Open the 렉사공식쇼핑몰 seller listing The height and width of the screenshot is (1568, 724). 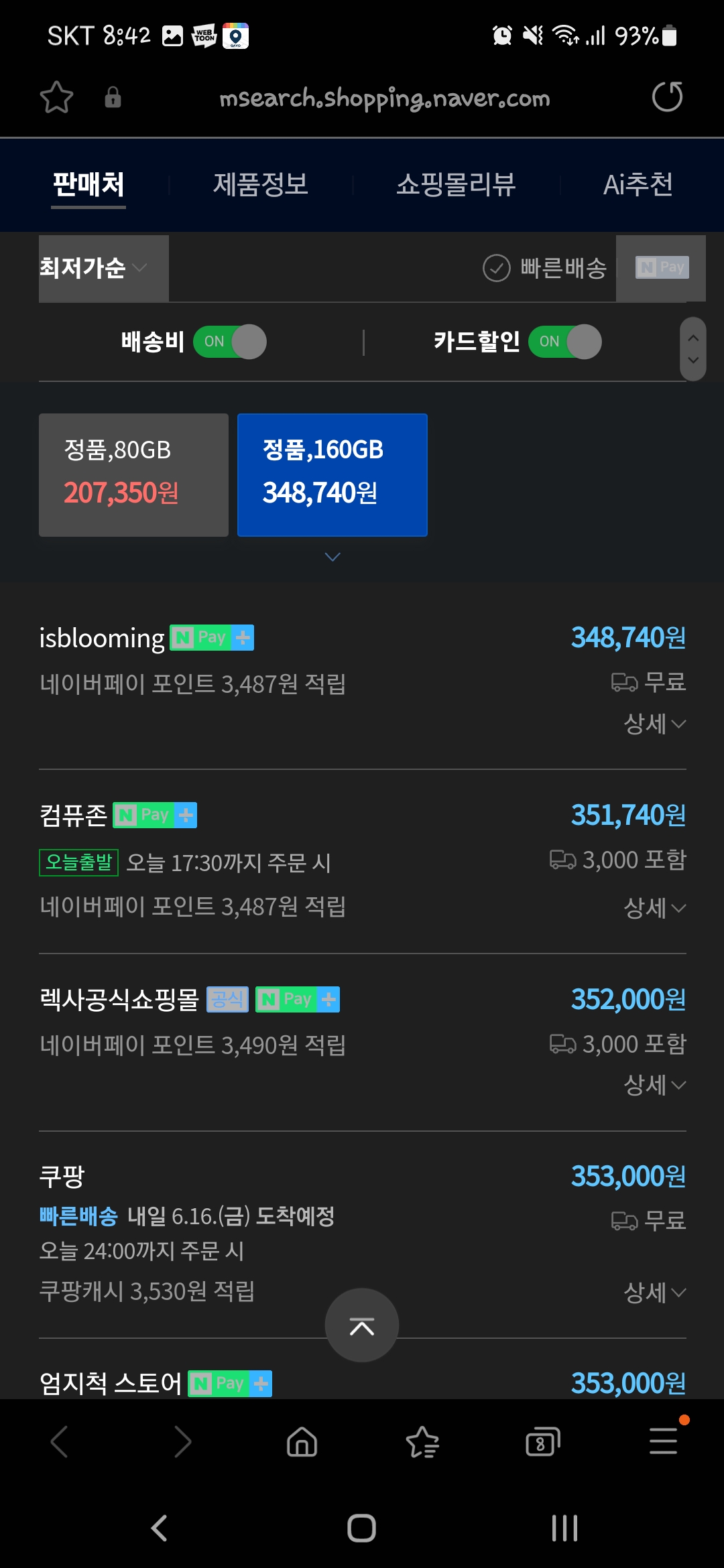[119, 999]
